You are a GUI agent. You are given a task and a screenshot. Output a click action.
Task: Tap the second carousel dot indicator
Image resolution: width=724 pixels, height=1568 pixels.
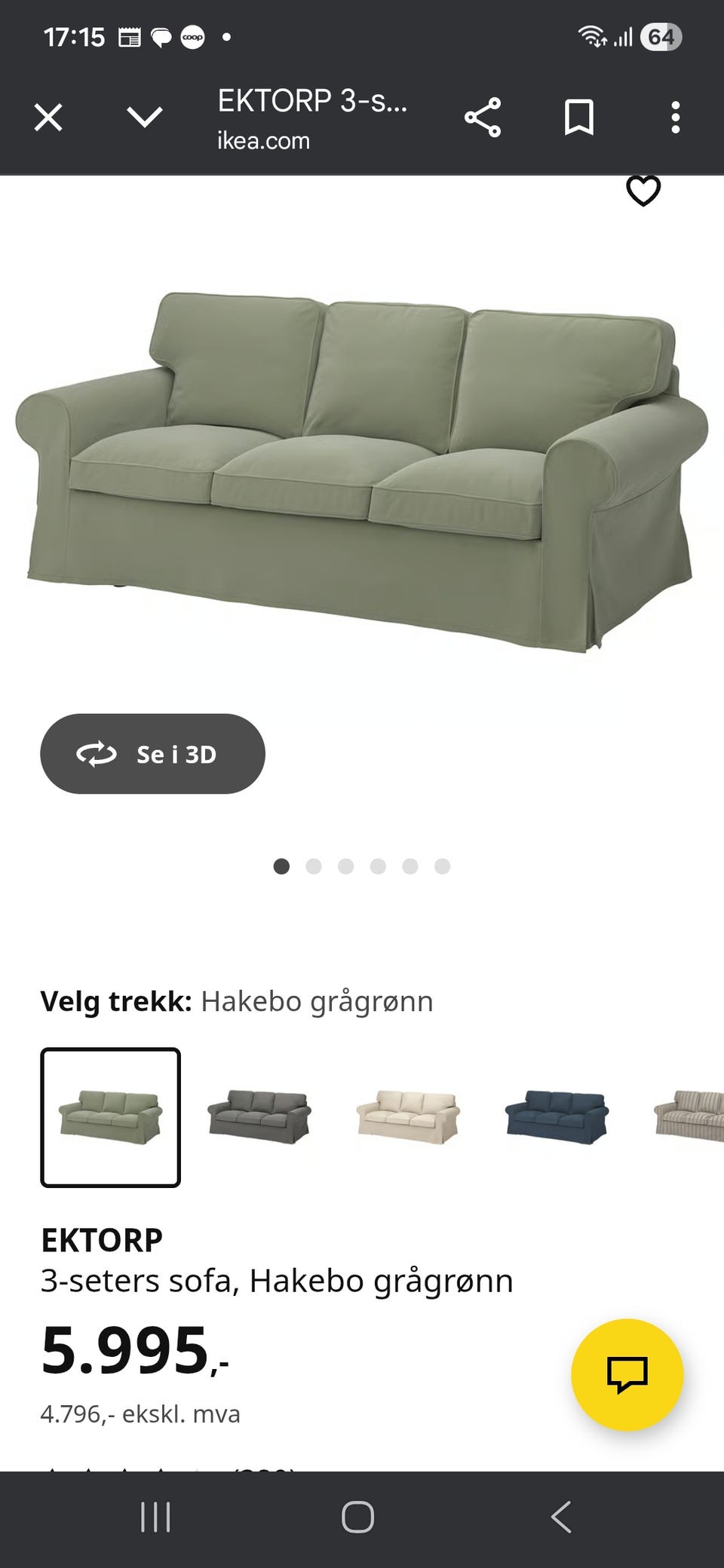[x=314, y=867]
